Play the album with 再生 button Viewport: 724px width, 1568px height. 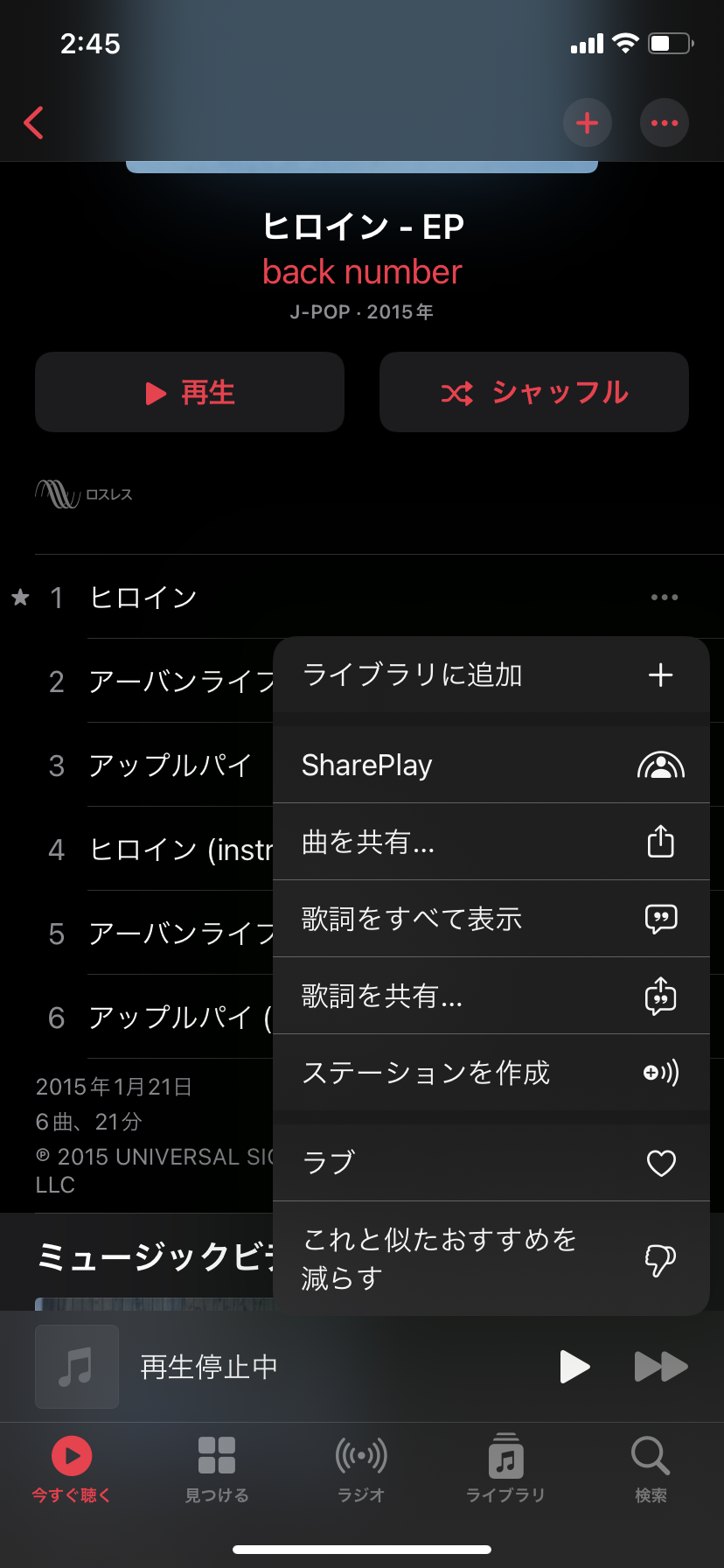coord(190,392)
